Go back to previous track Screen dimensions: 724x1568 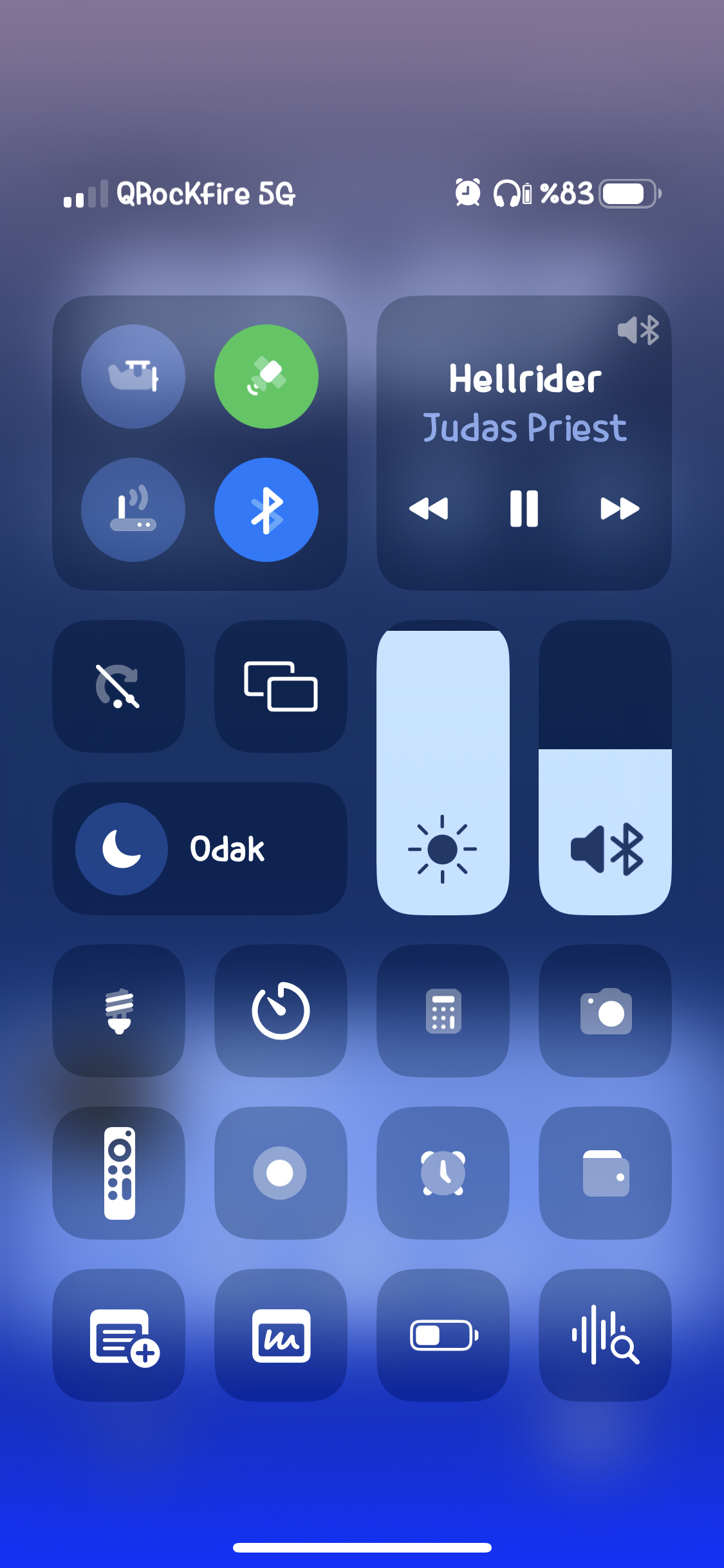coord(429,509)
